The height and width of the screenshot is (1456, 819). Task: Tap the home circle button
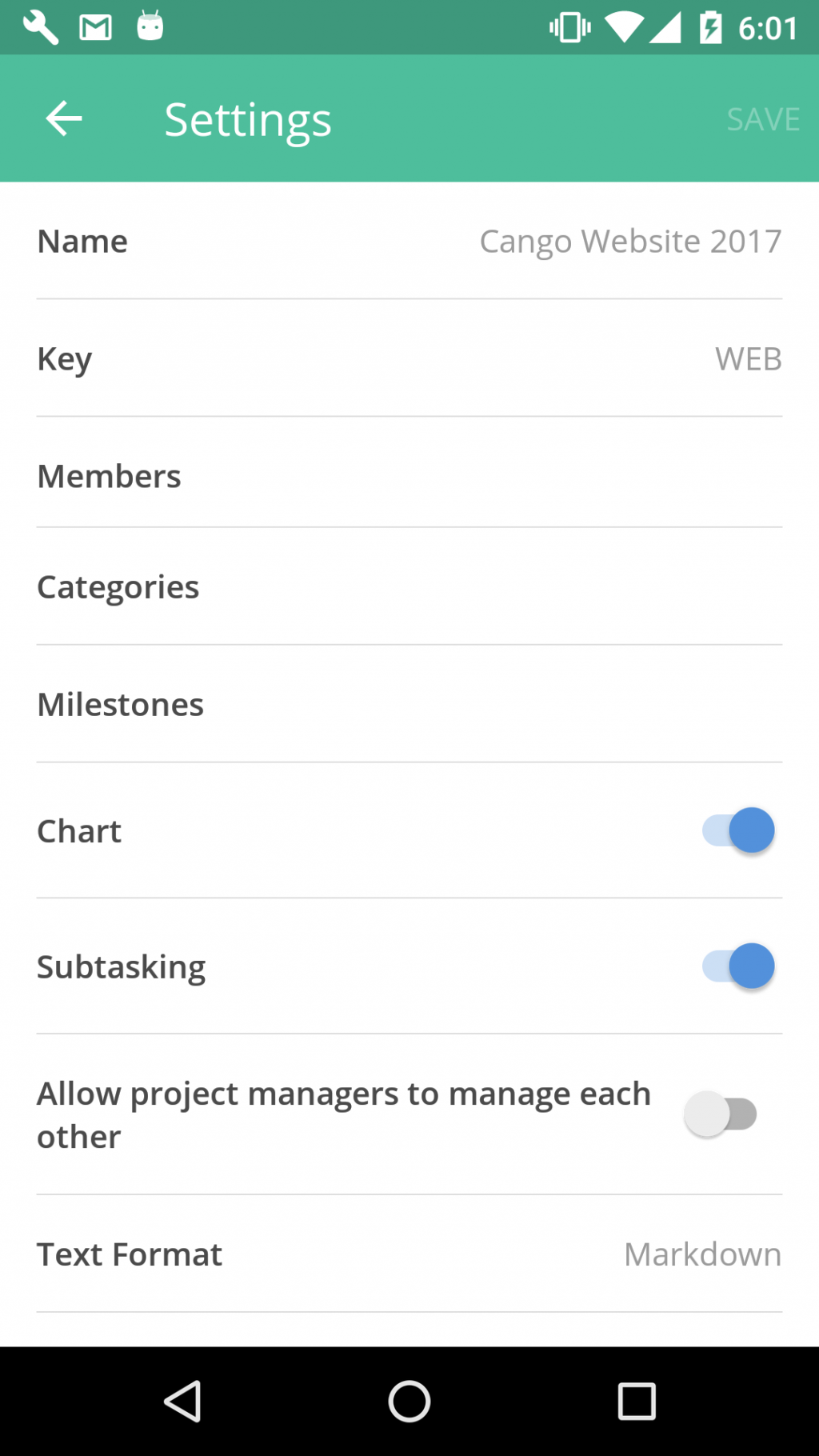(x=409, y=1401)
